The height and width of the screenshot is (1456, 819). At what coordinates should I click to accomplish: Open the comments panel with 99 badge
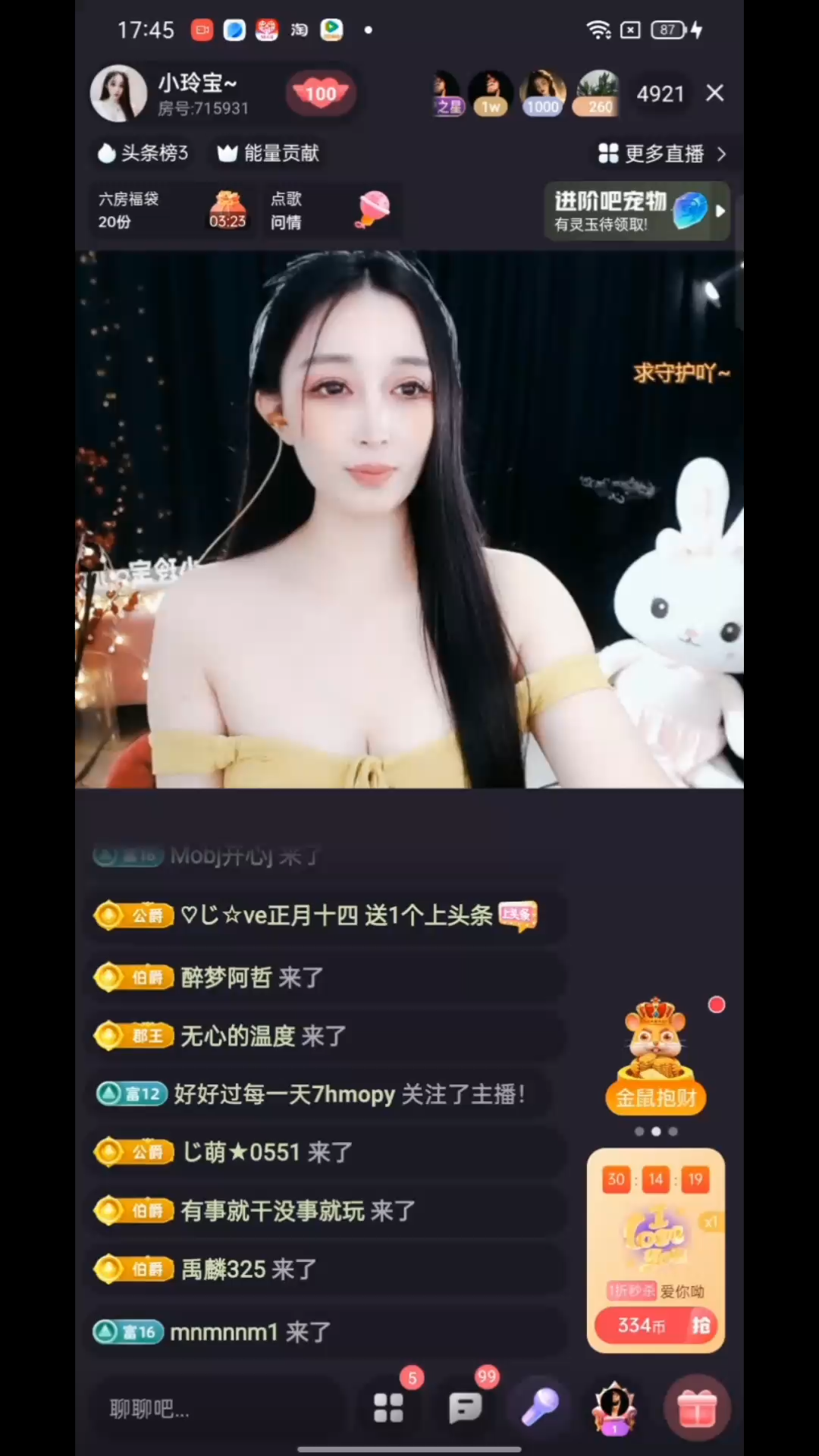click(x=466, y=1407)
